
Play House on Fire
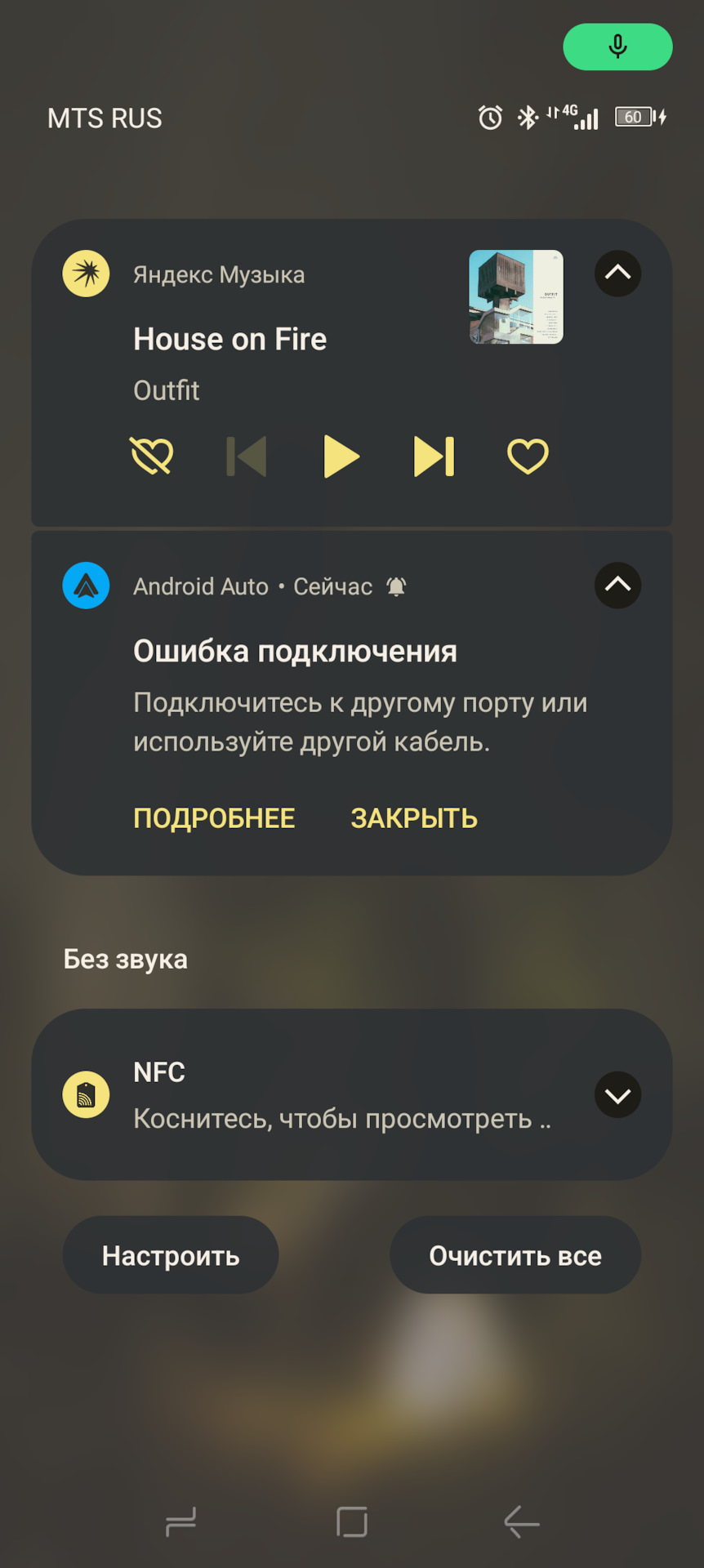pos(341,456)
